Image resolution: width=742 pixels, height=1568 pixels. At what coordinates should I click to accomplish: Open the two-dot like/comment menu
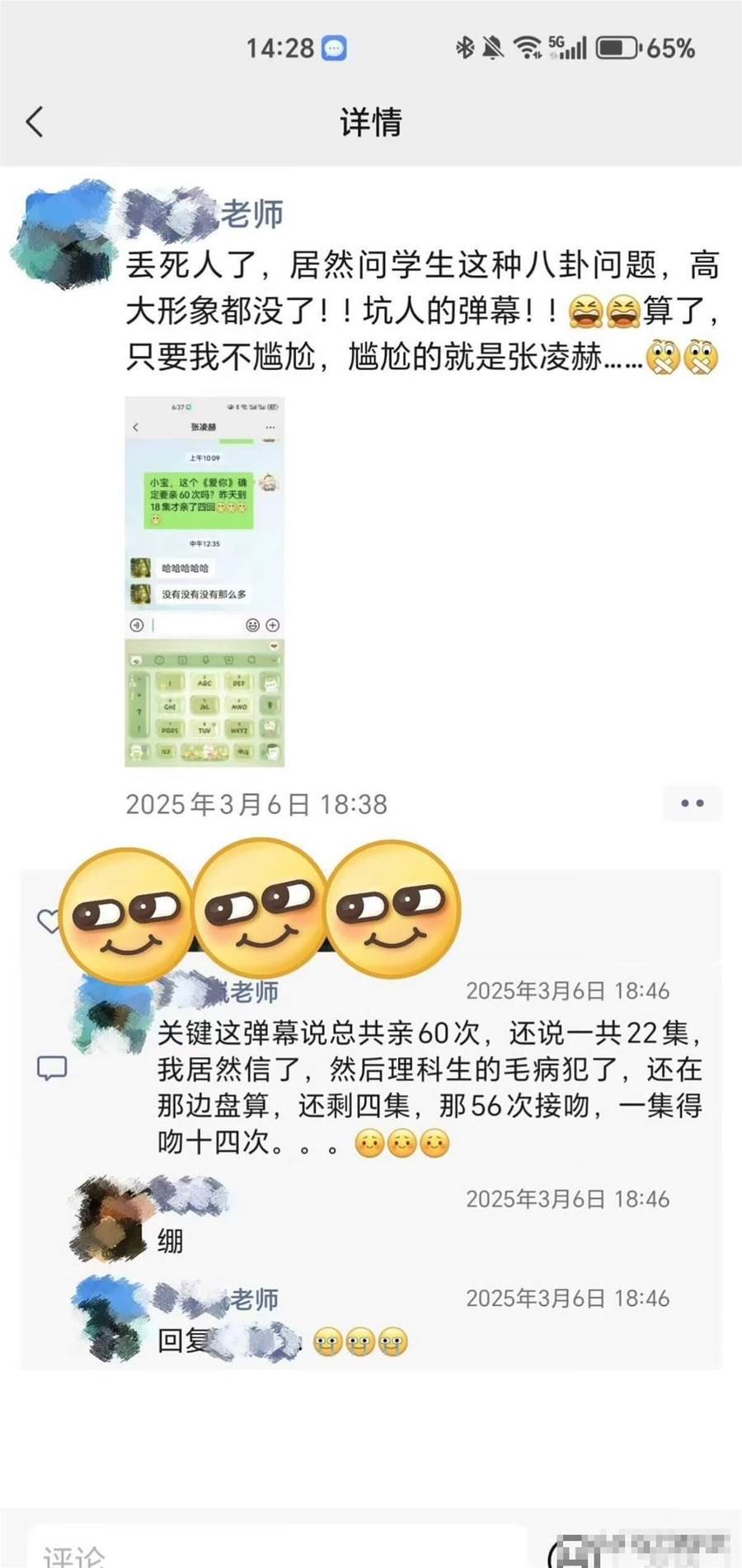[692, 803]
